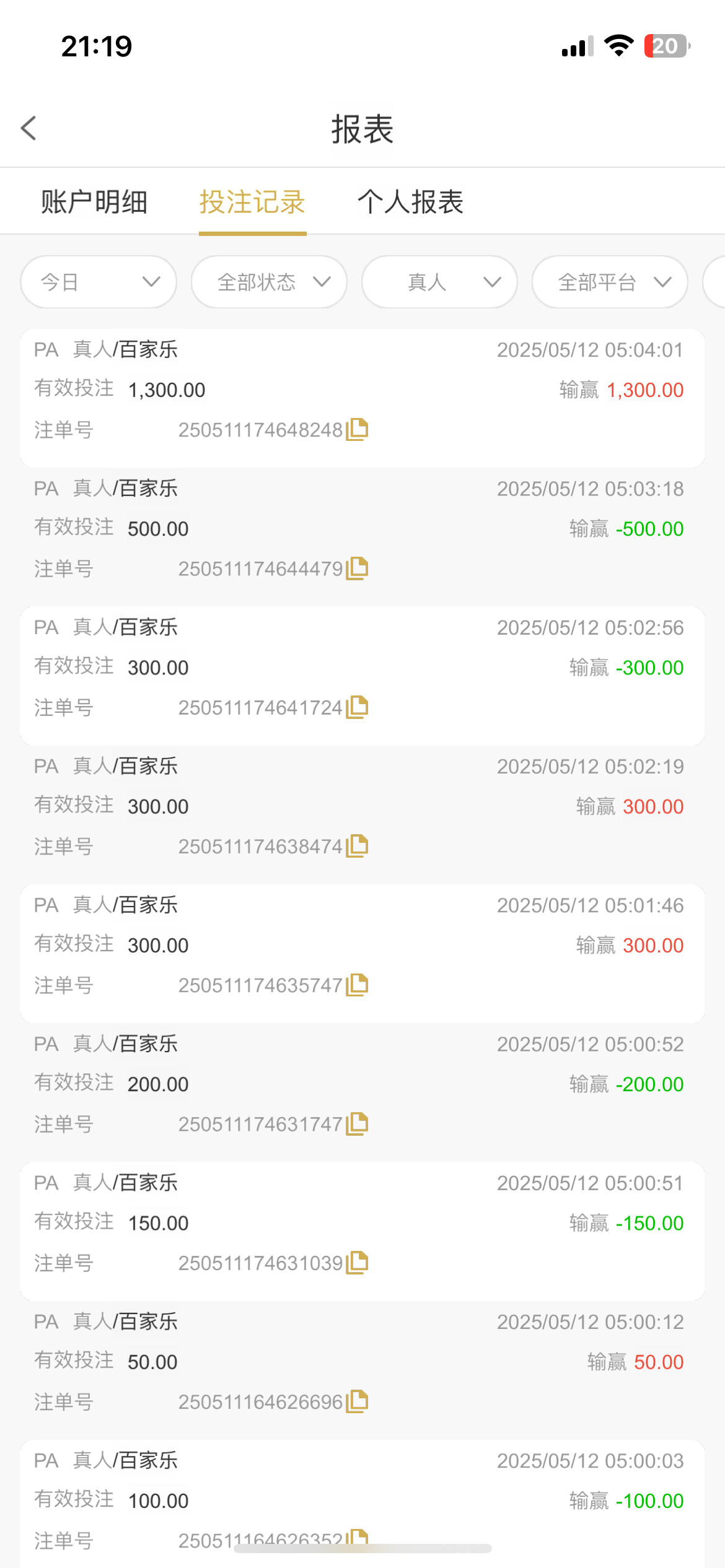Go back using the arrow at the top left
The width and height of the screenshot is (725, 1568).
point(29,128)
